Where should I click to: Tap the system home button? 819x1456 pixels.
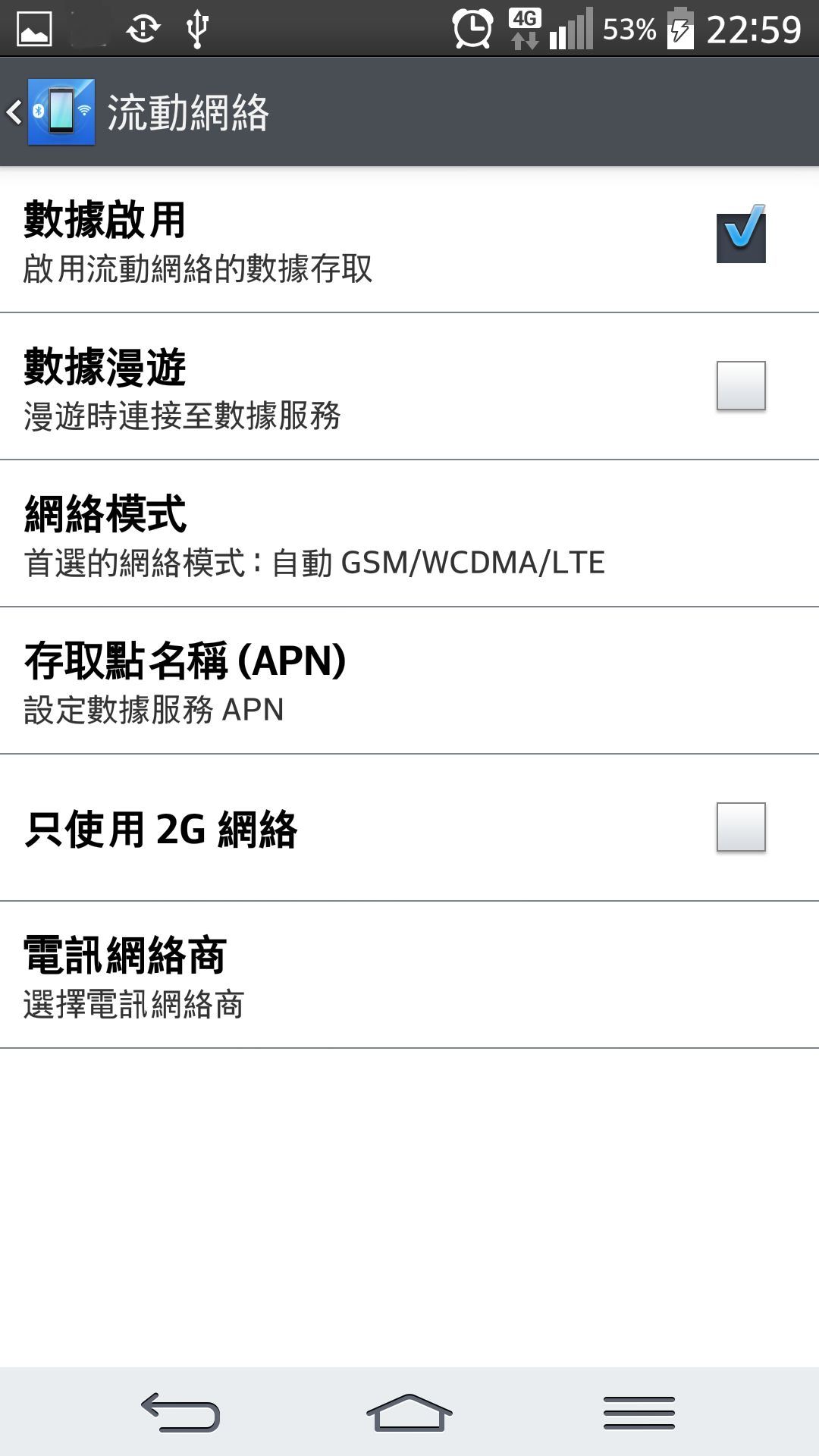[x=409, y=1413]
